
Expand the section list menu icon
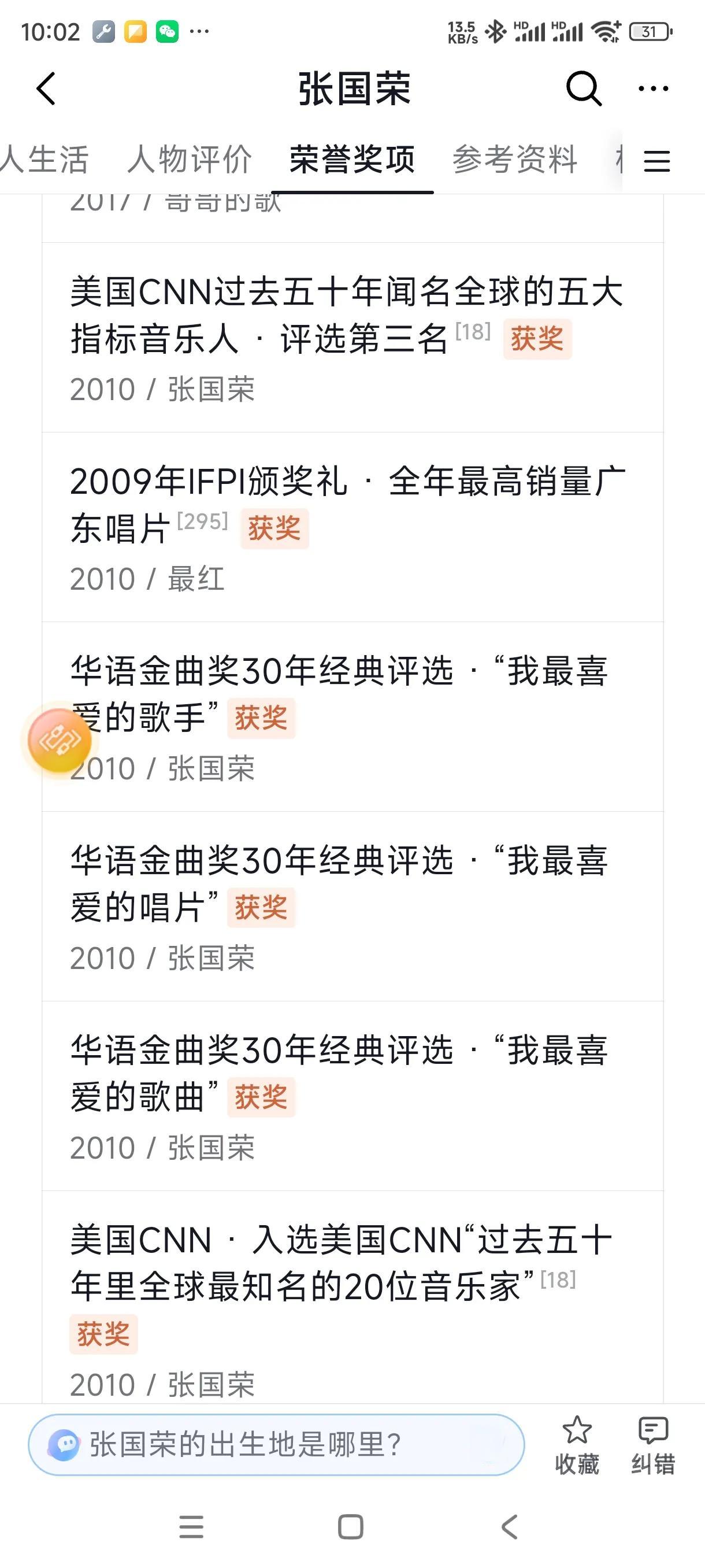click(657, 161)
